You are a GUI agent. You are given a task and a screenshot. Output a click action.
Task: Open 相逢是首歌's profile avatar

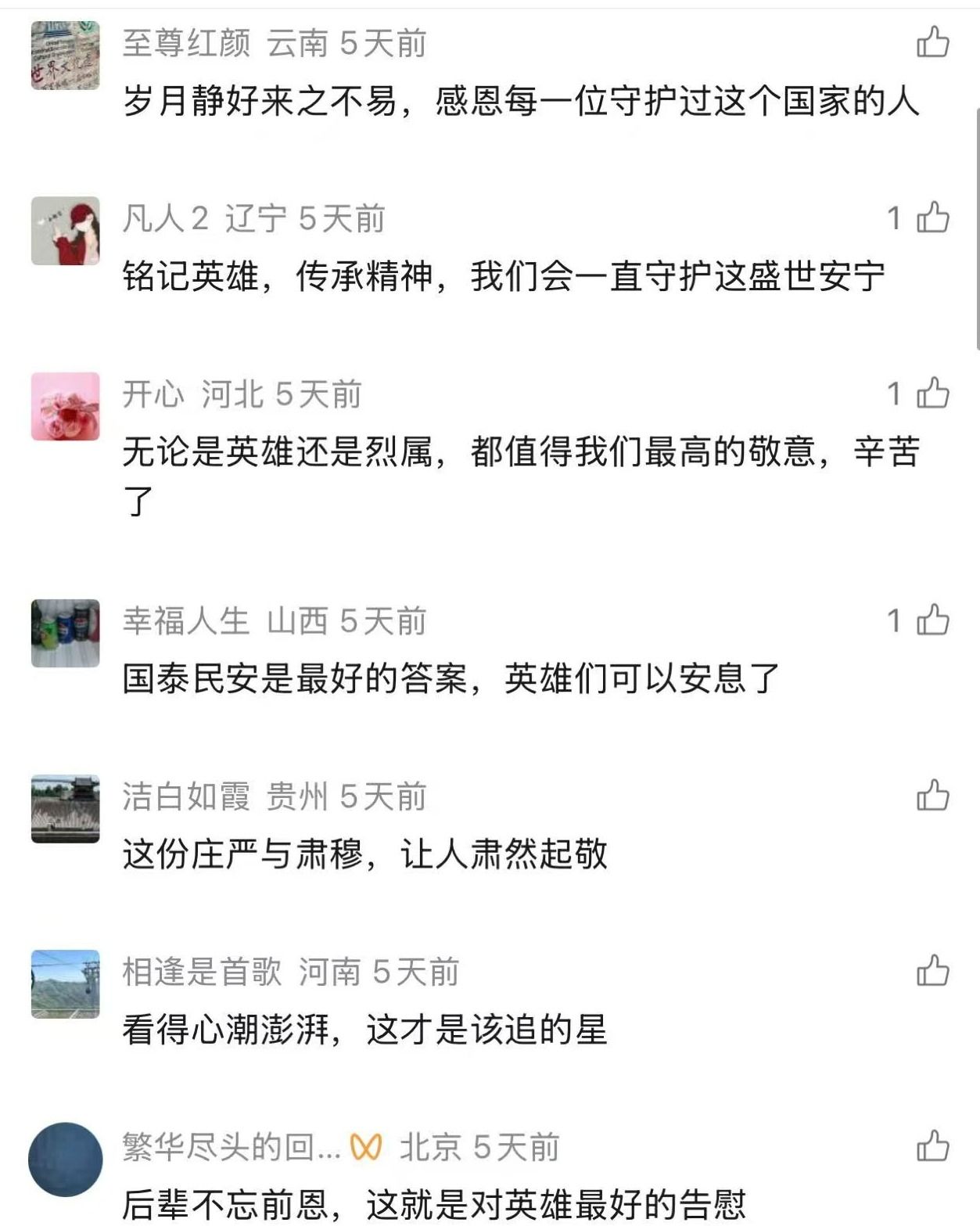click(66, 984)
